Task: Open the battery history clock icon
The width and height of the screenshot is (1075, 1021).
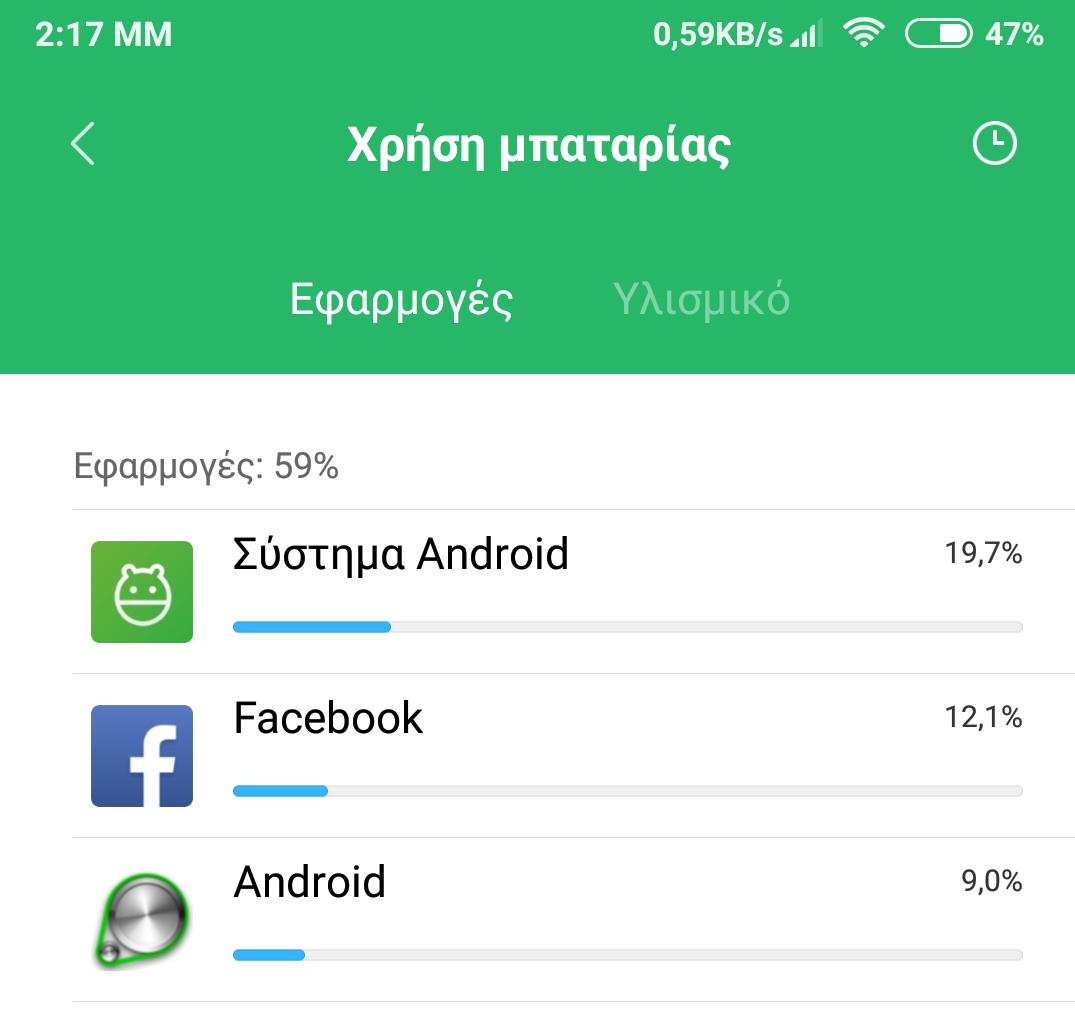Action: (x=994, y=145)
